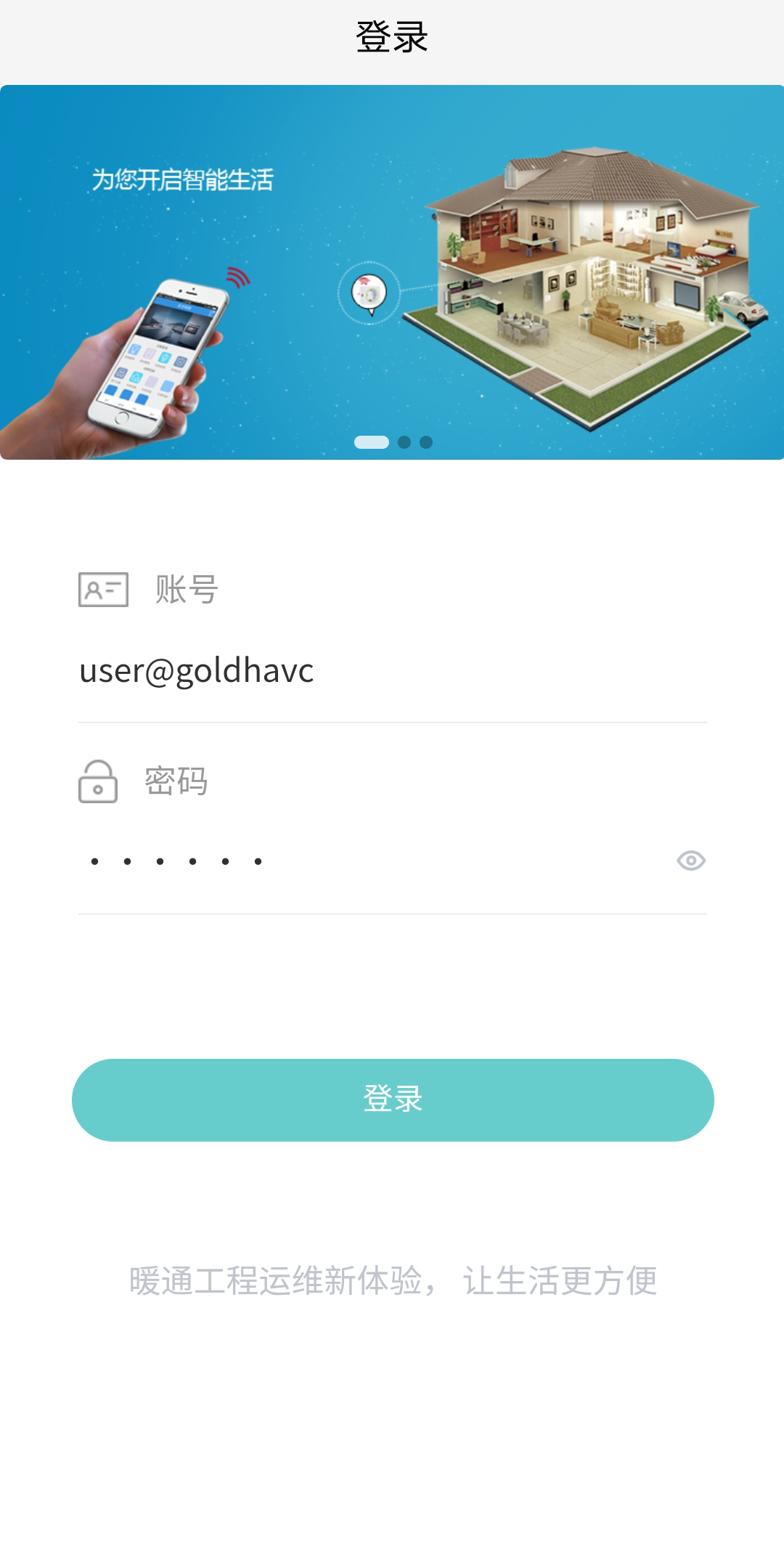Select the second carousel dot
784x1557 pixels.
[404, 441]
